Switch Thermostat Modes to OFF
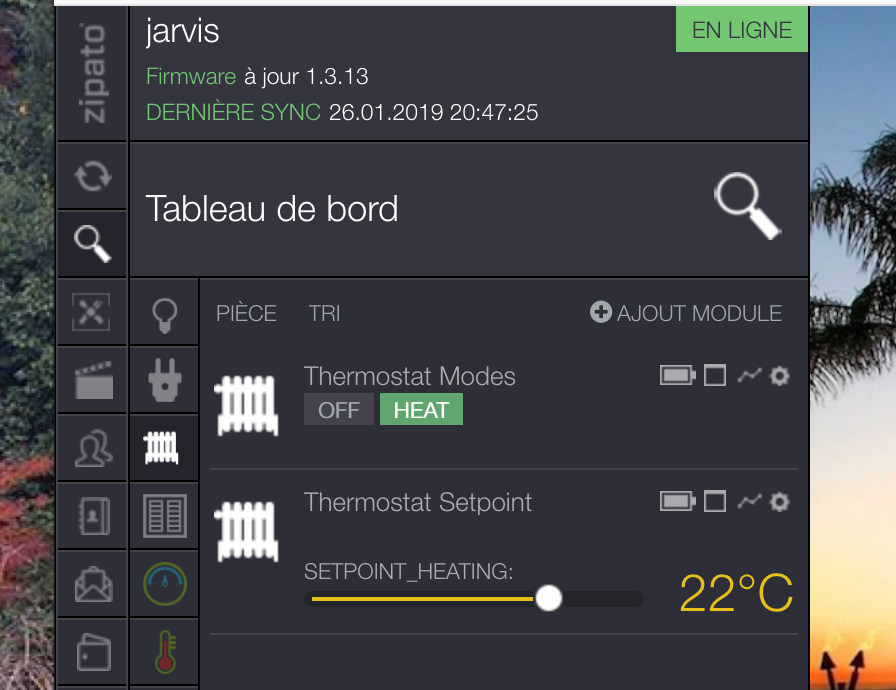The height and width of the screenshot is (690, 896). point(338,410)
